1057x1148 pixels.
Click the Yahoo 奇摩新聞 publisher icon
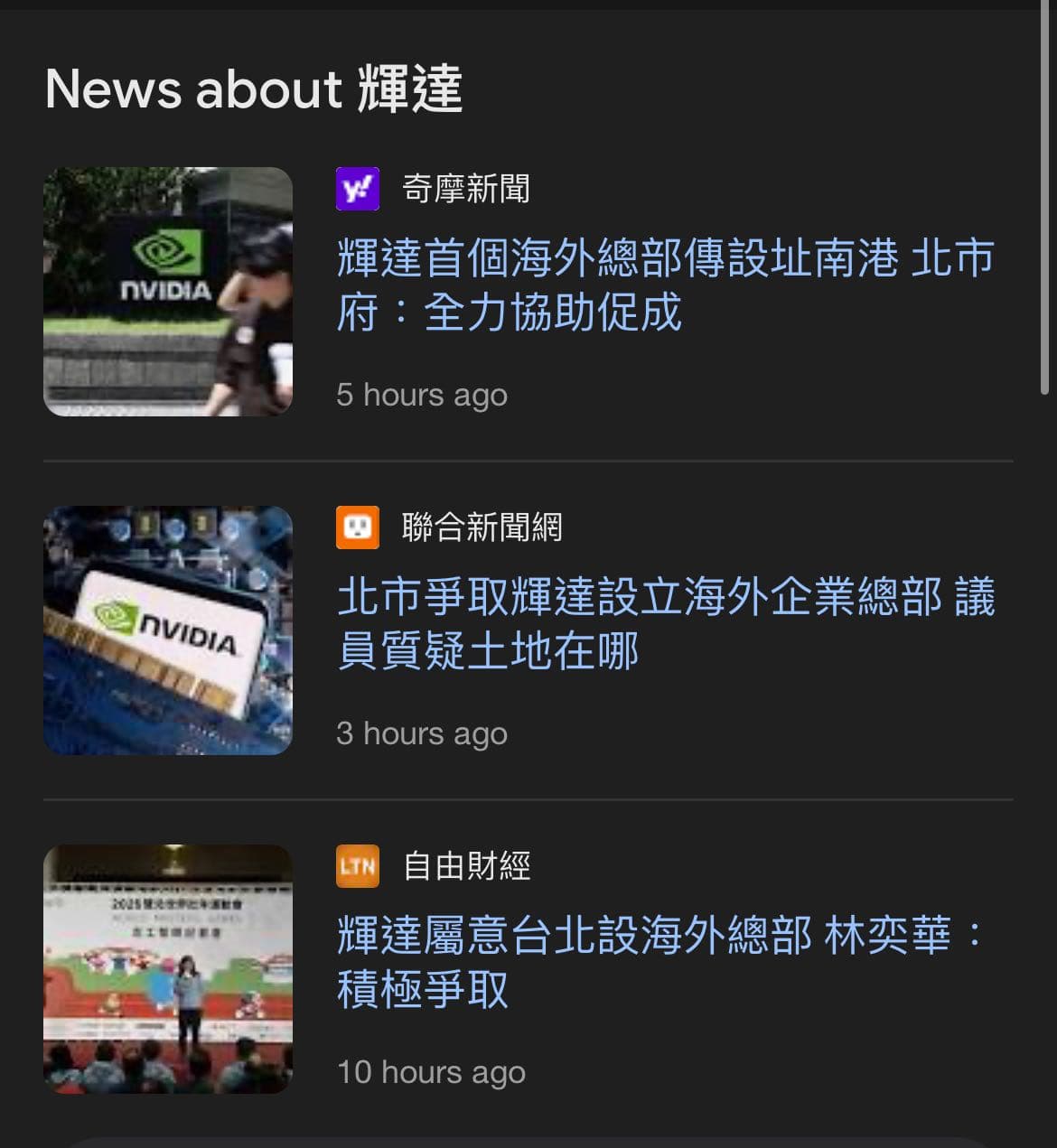pyautogui.click(x=359, y=188)
